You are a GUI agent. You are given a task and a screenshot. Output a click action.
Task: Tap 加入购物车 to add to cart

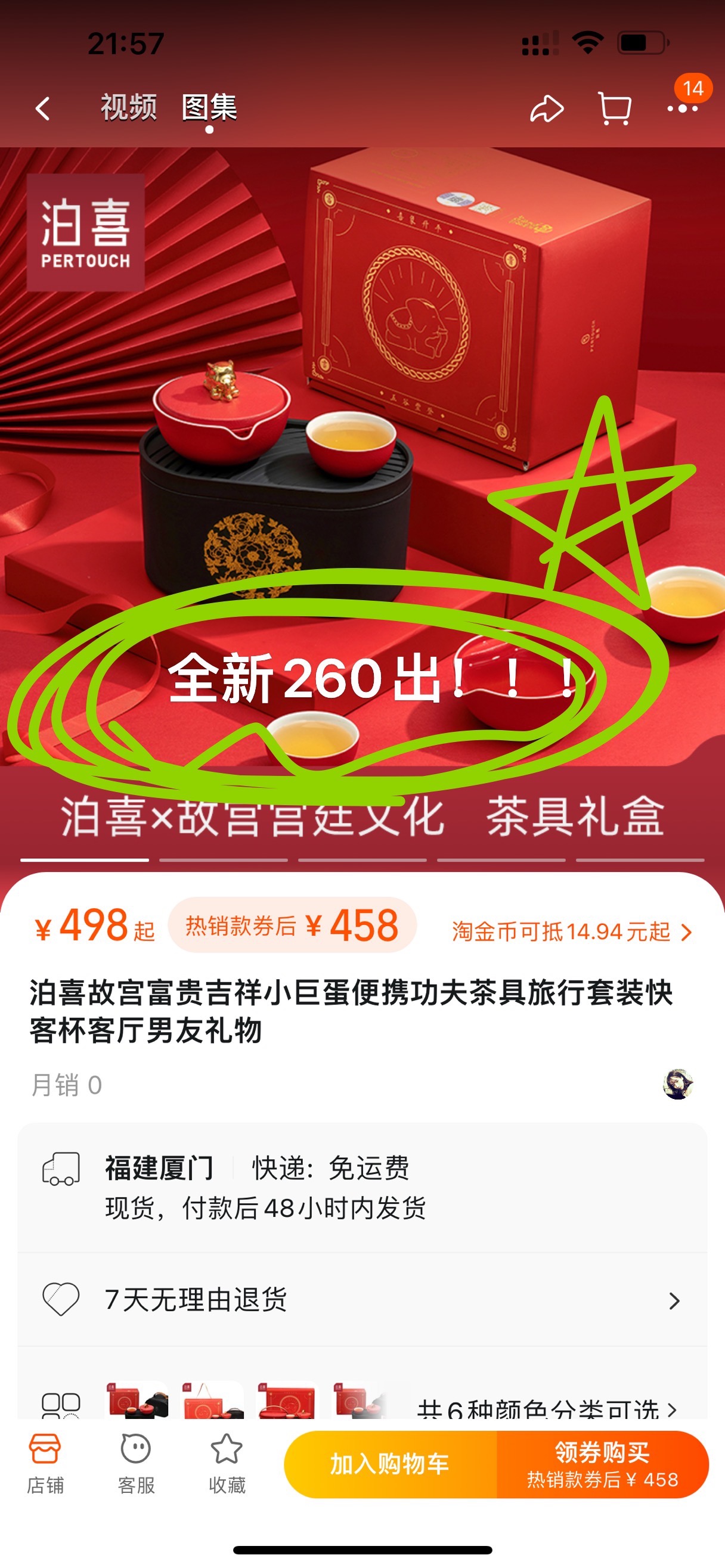389,1464
